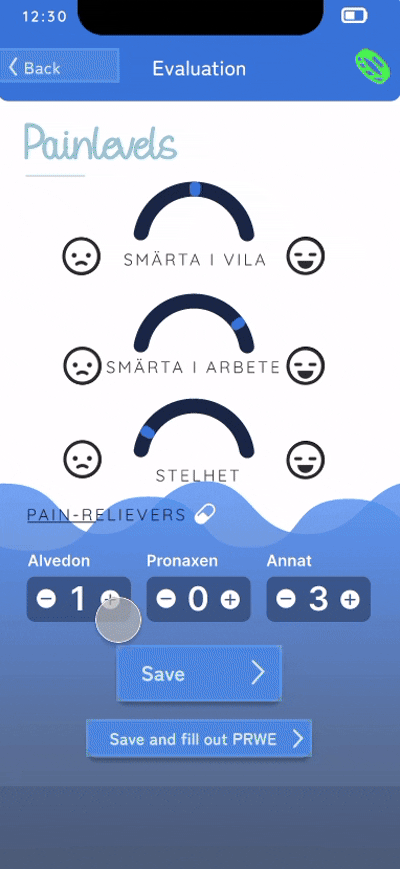This screenshot has width=400, height=869.
Task: Increase the Annat count
Action: point(350,599)
